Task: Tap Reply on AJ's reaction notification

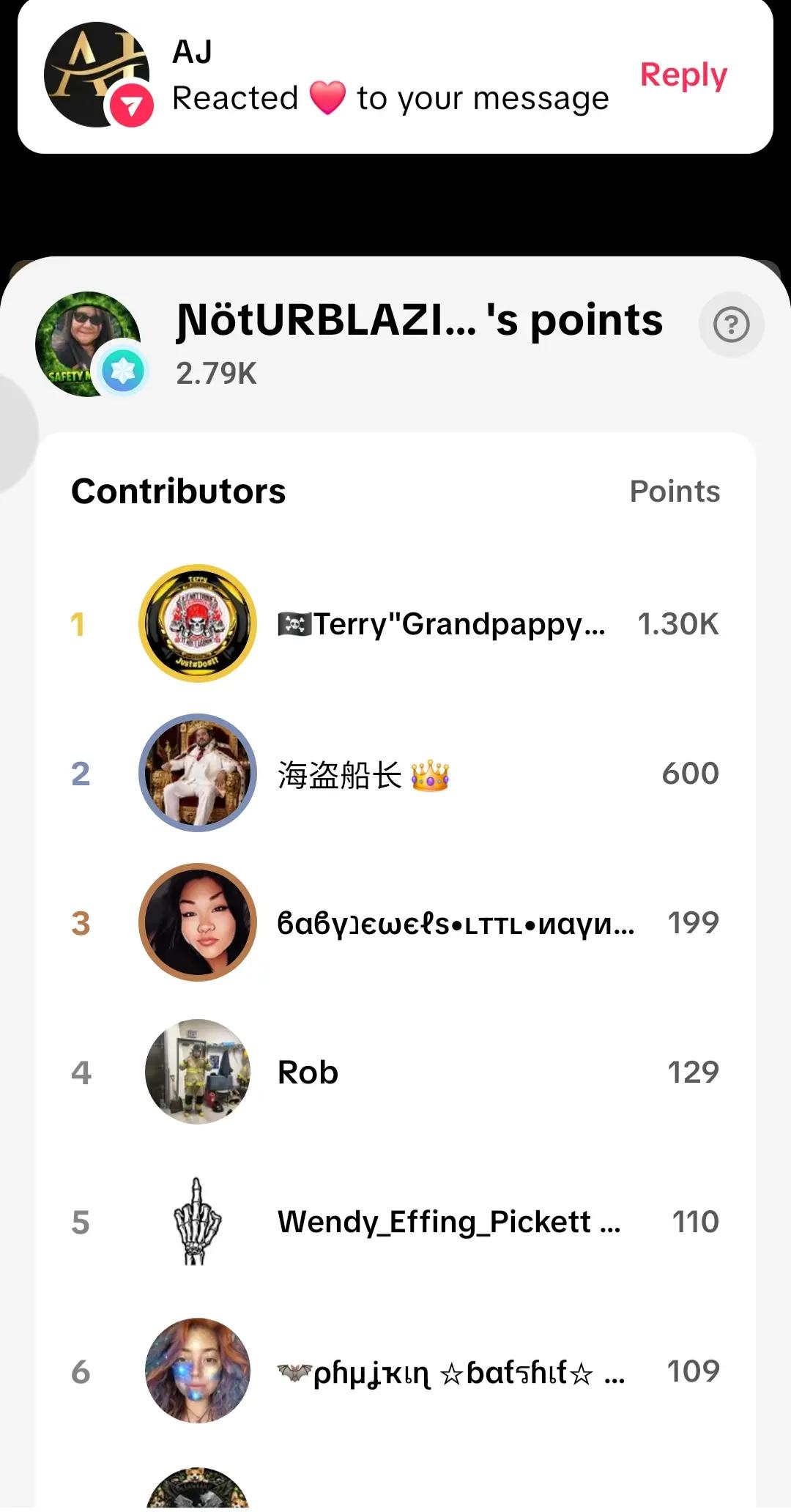Action: (x=683, y=75)
